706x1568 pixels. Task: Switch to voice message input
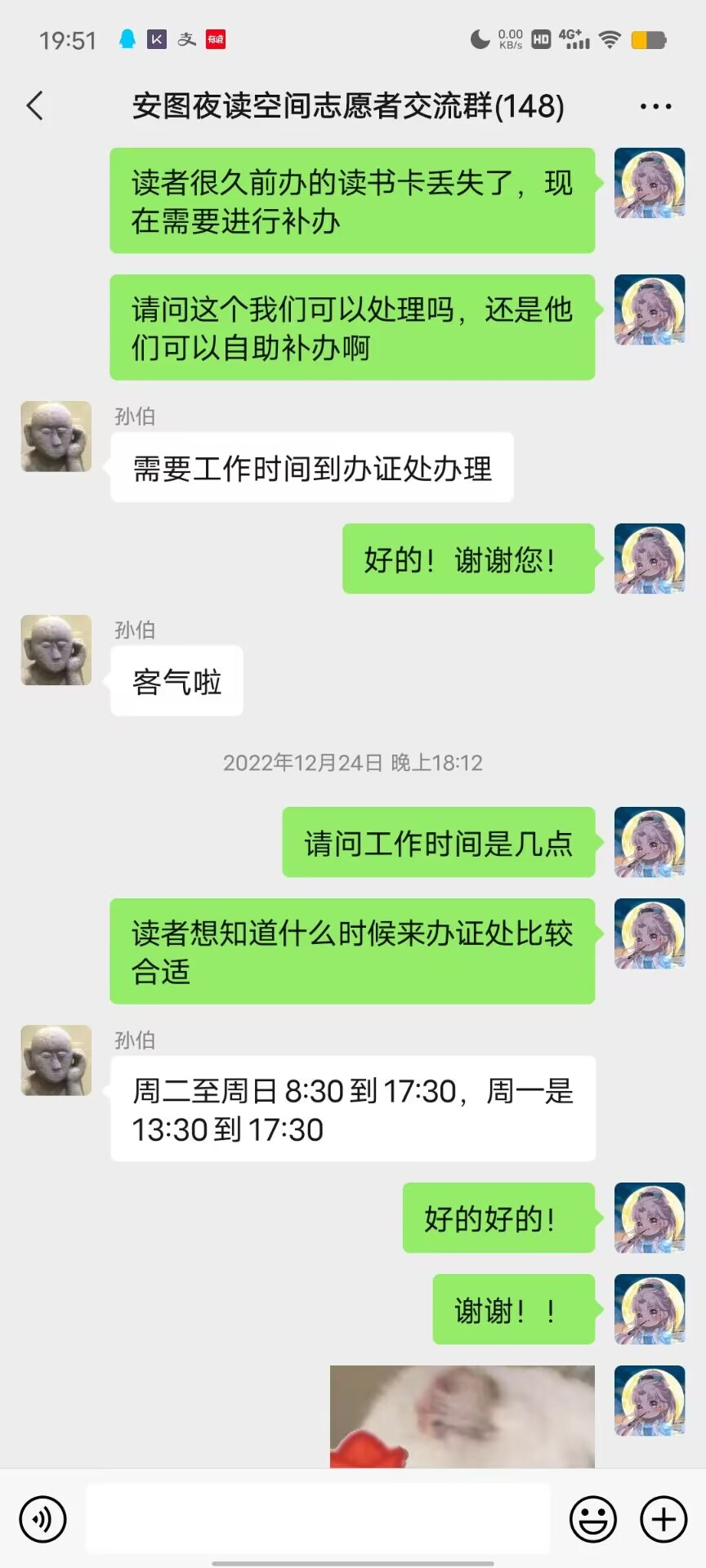42,1519
